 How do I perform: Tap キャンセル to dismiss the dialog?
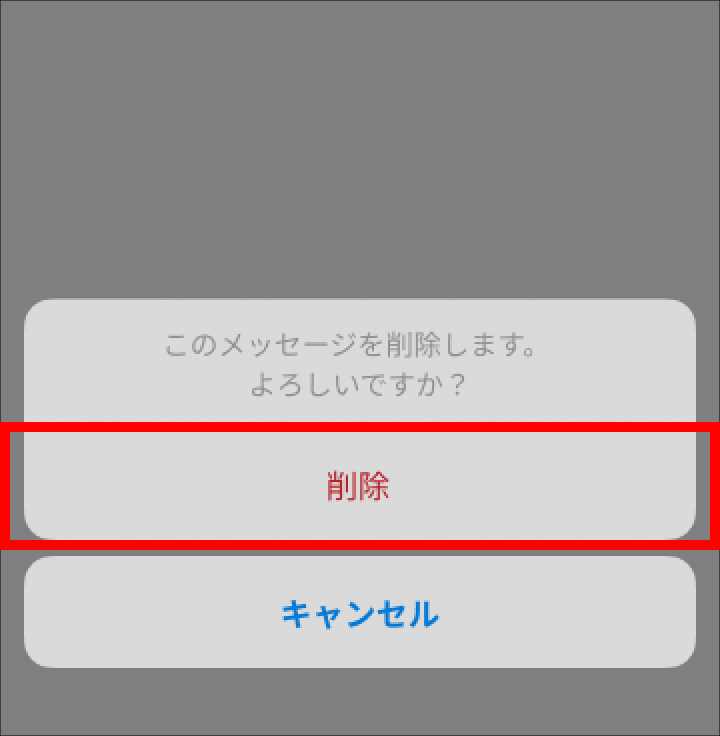pos(359,612)
